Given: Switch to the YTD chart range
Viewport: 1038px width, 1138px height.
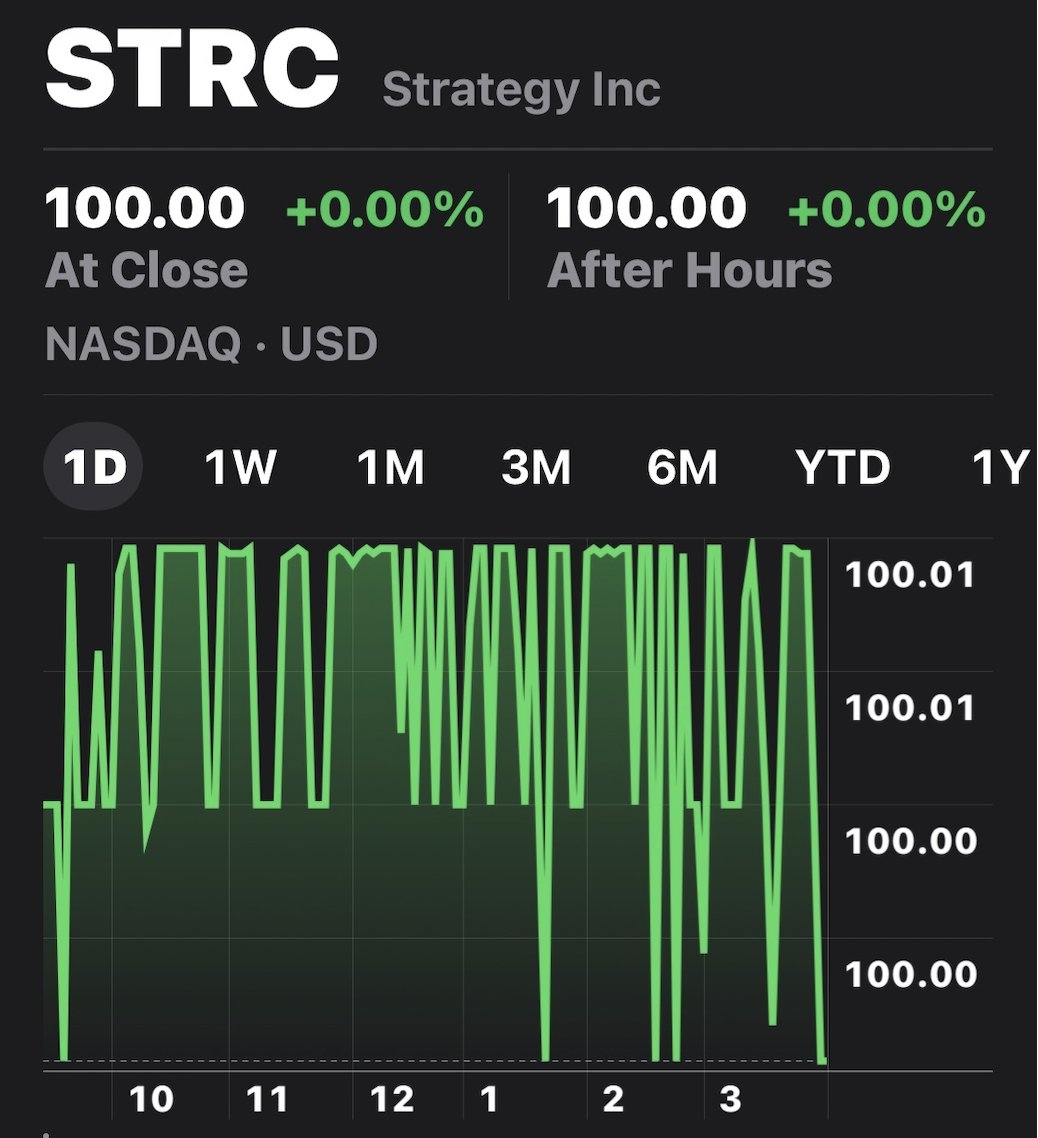Looking at the screenshot, I should point(842,468).
